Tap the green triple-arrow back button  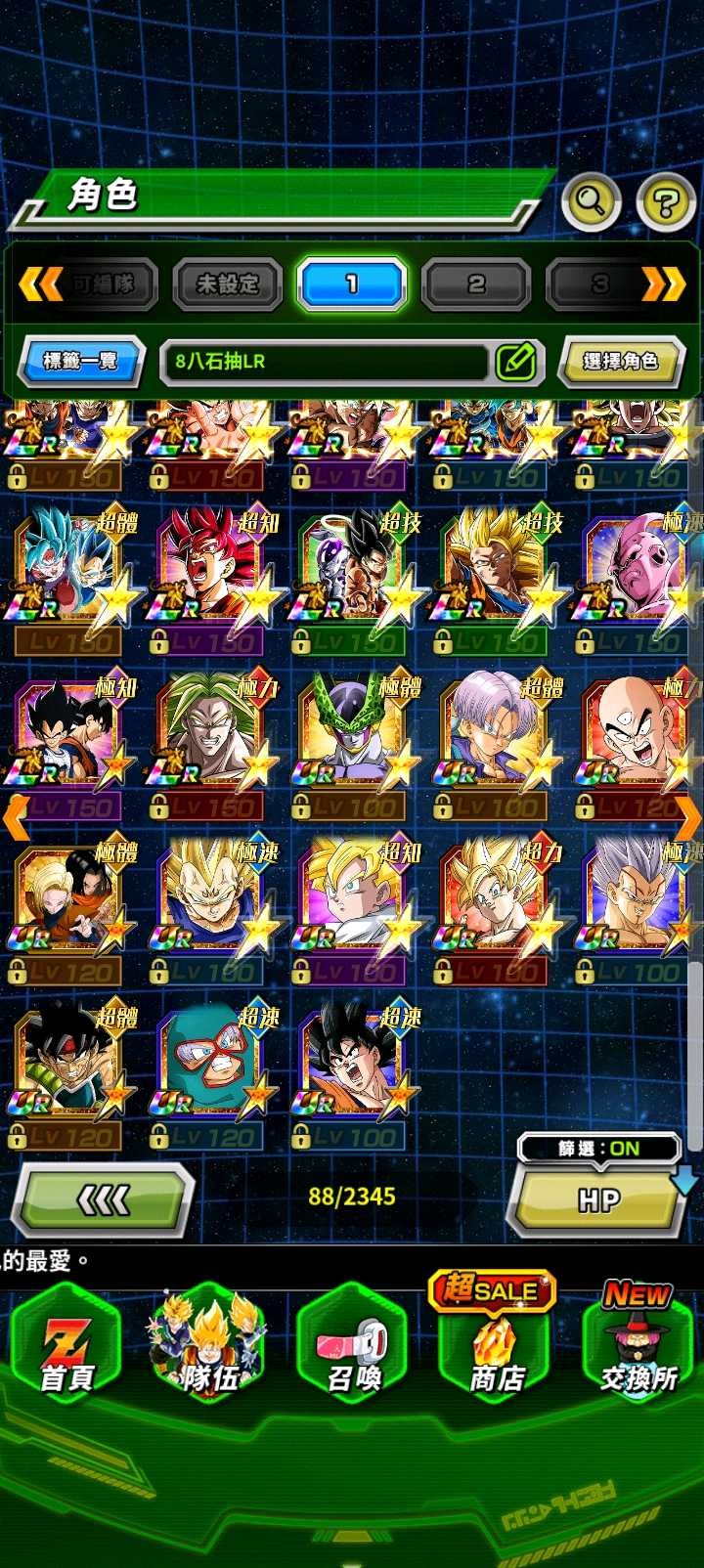(103, 1199)
